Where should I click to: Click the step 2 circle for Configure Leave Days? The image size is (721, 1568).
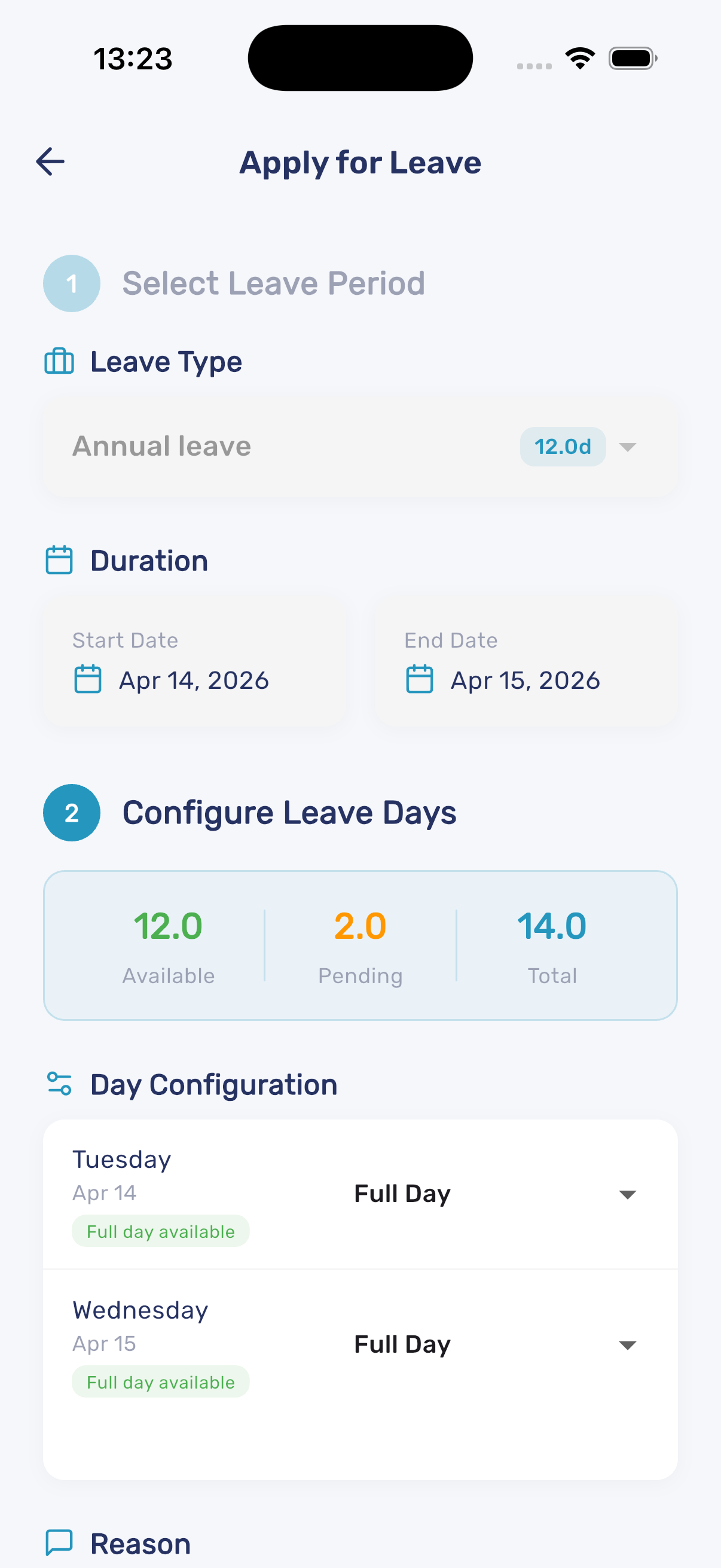[x=71, y=813]
